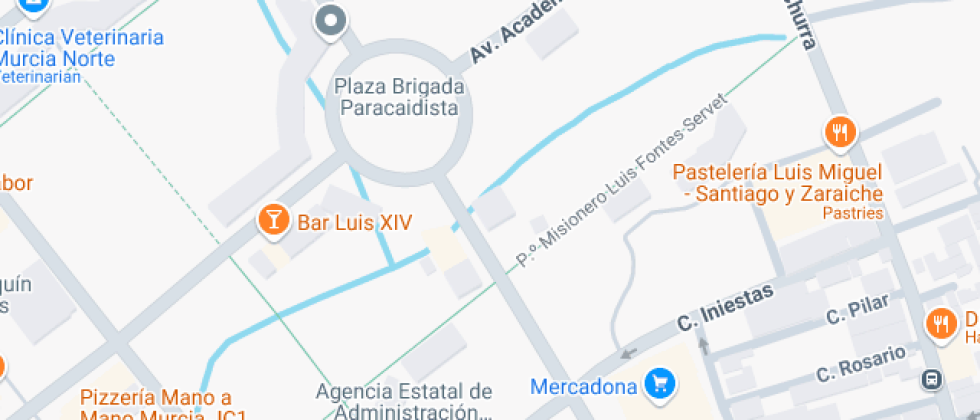Open the restaurant marker at right edge

point(940,323)
